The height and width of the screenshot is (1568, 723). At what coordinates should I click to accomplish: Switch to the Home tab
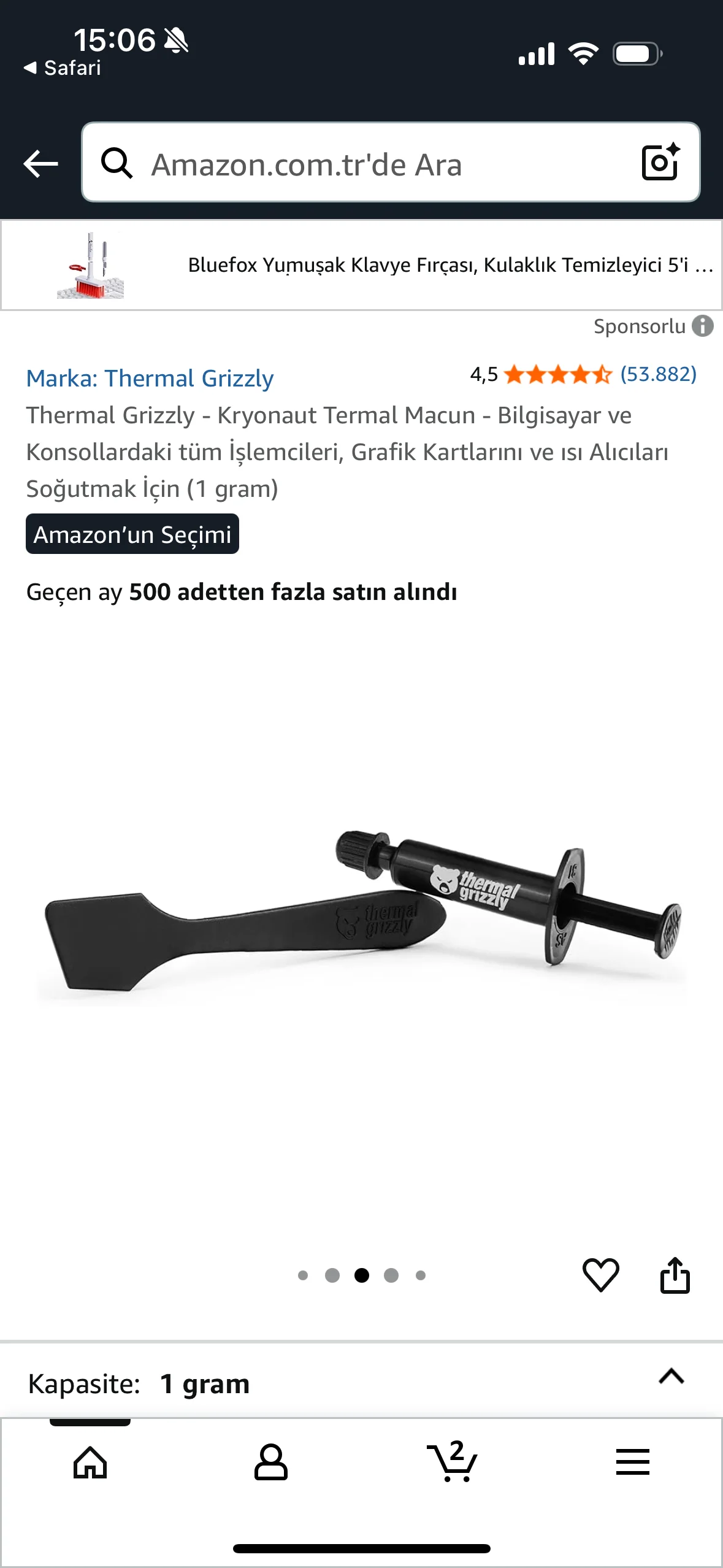90,1462
